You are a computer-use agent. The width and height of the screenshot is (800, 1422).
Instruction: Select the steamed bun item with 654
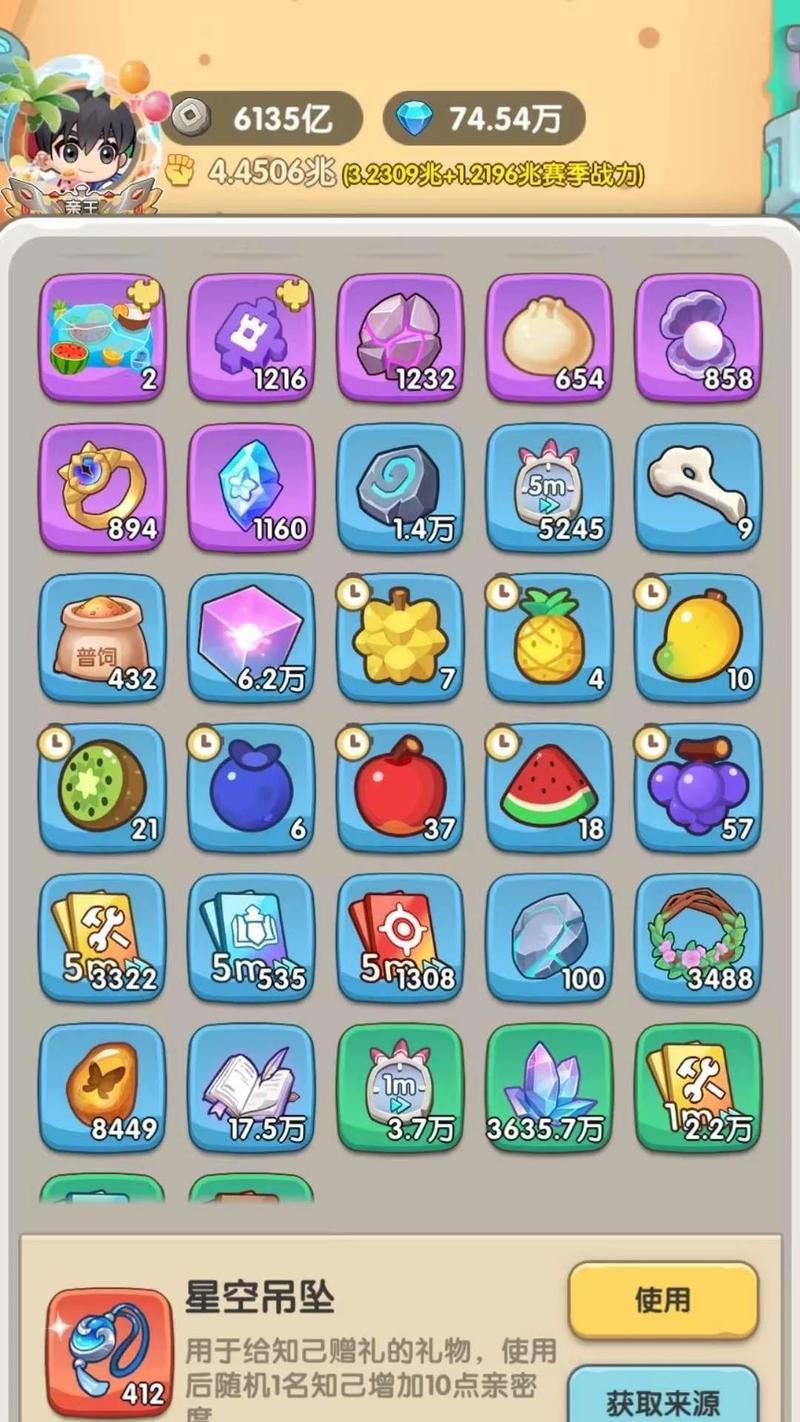click(549, 337)
